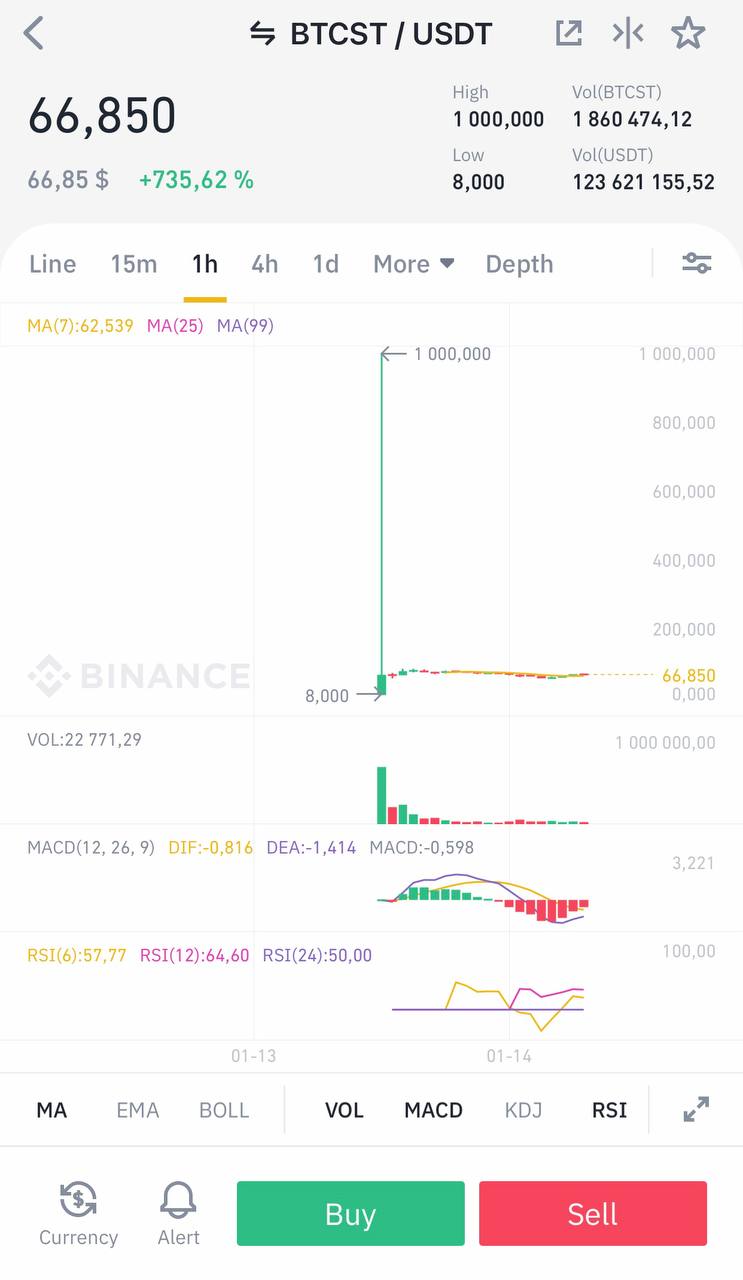Set a price Alert

pos(179,1213)
